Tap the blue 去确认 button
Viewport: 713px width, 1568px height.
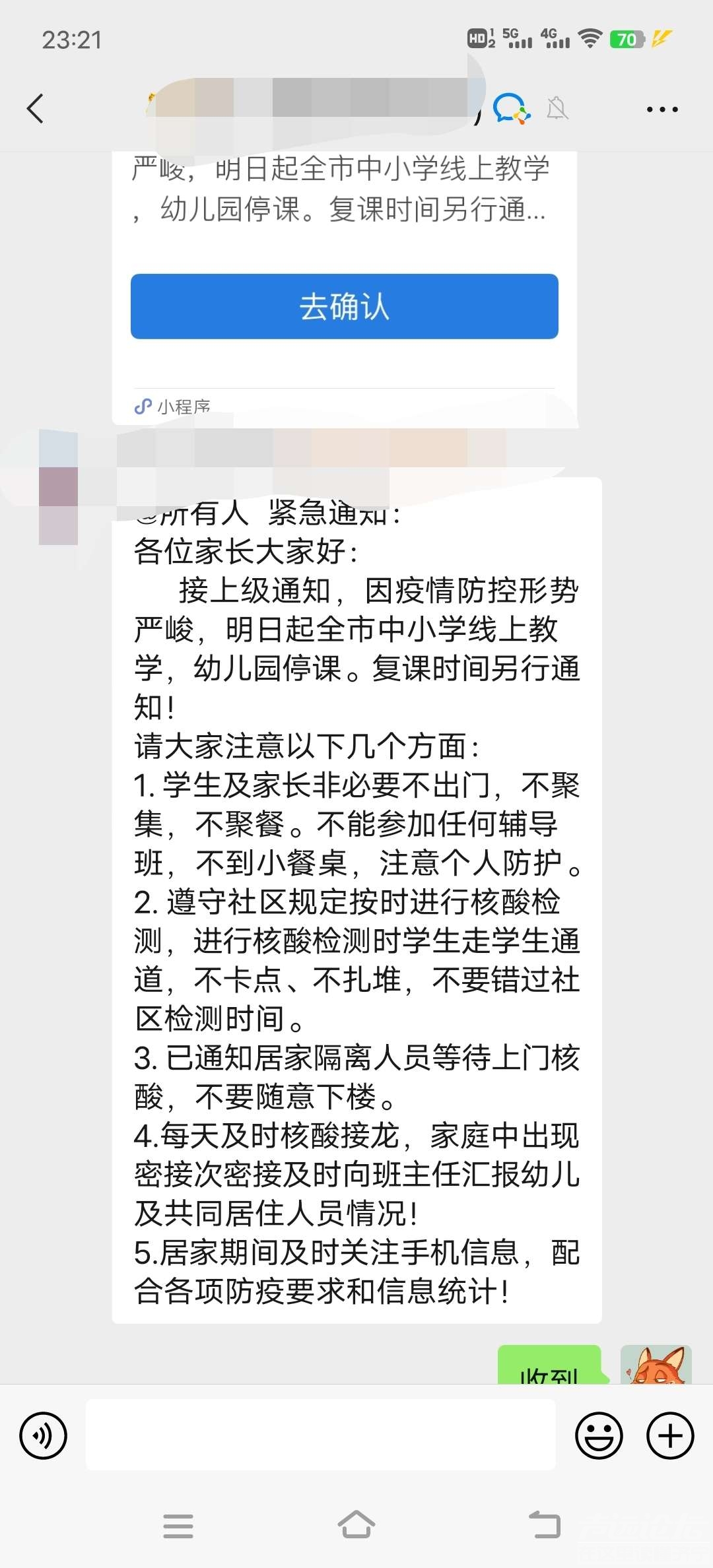tap(344, 306)
